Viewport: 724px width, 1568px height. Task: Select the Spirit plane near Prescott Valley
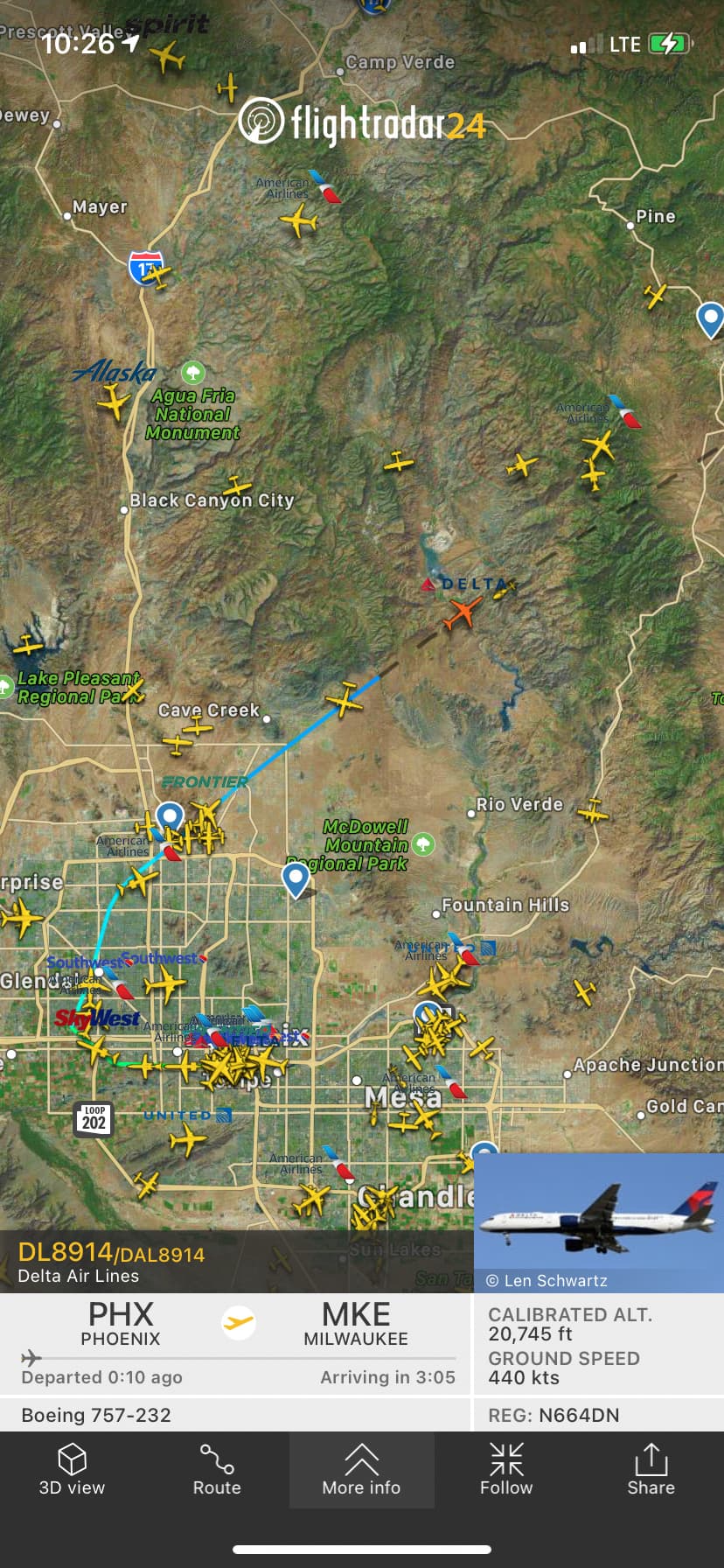pyautogui.click(x=166, y=57)
